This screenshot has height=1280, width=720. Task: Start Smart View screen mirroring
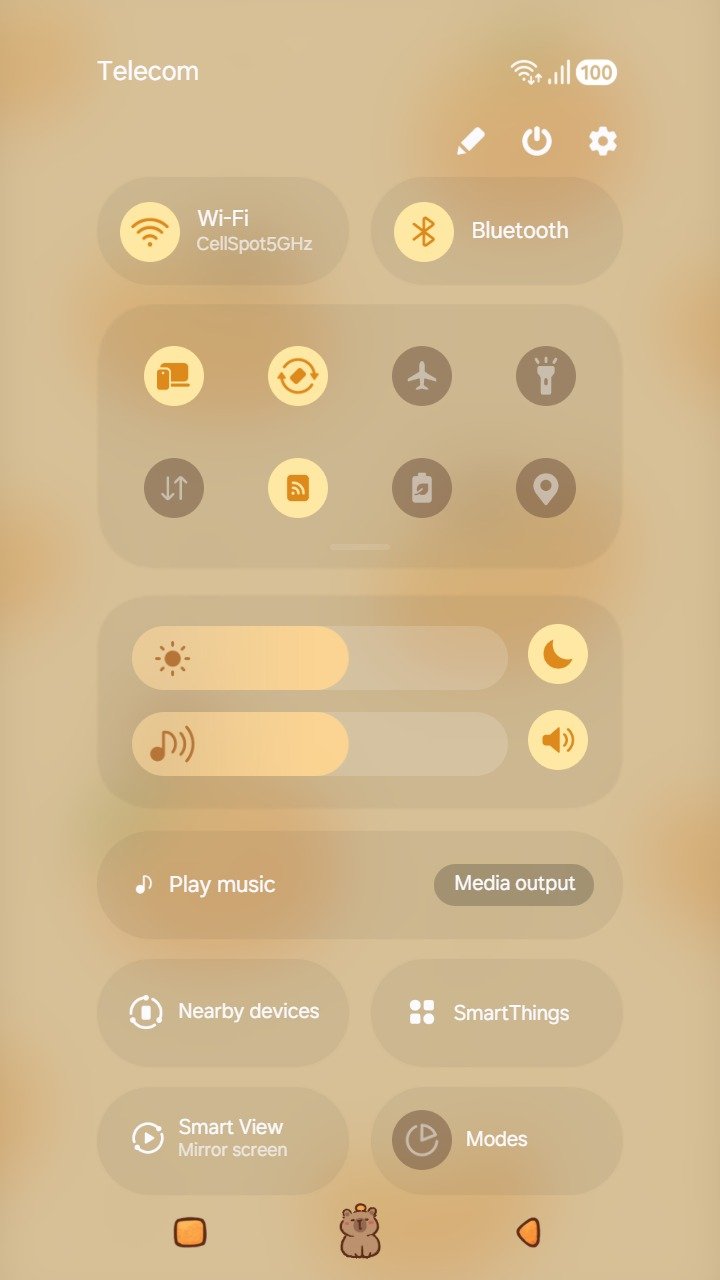tap(222, 1138)
